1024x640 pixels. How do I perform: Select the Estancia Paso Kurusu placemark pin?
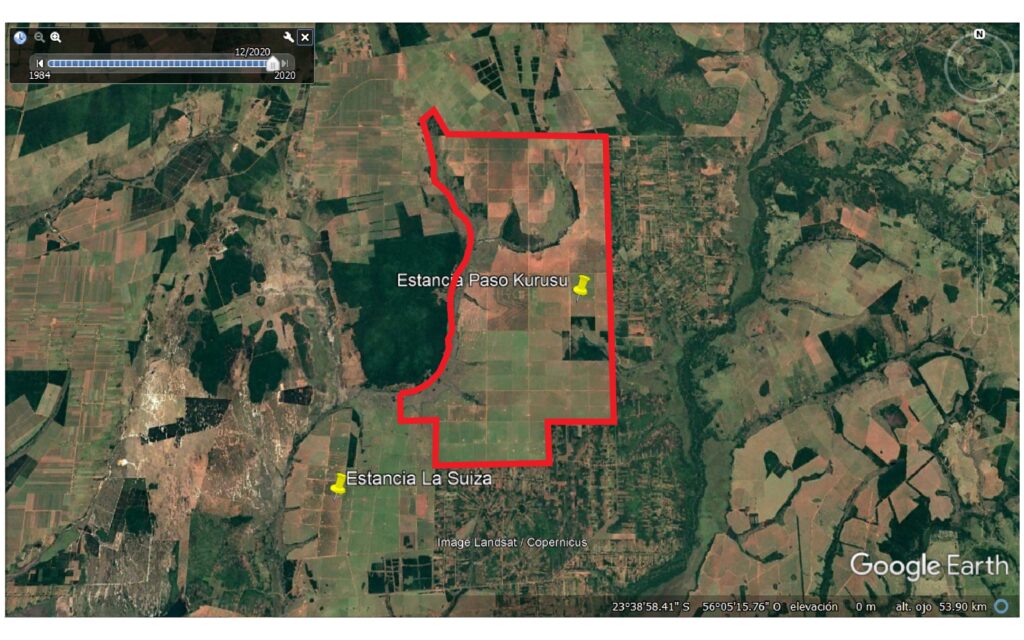click(x=582, y=287)
